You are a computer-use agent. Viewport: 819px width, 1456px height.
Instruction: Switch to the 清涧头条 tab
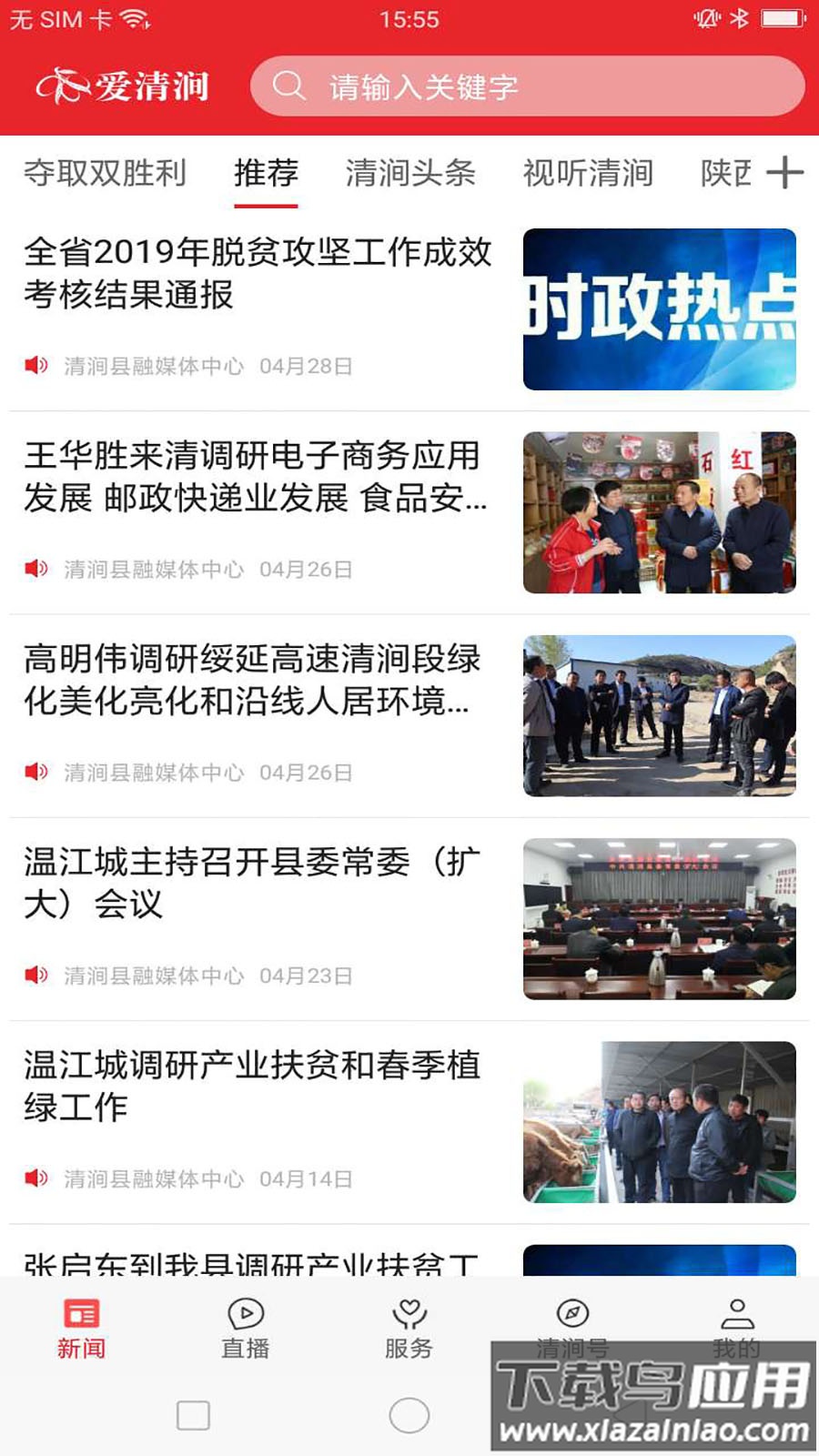[x=411, y=173]
